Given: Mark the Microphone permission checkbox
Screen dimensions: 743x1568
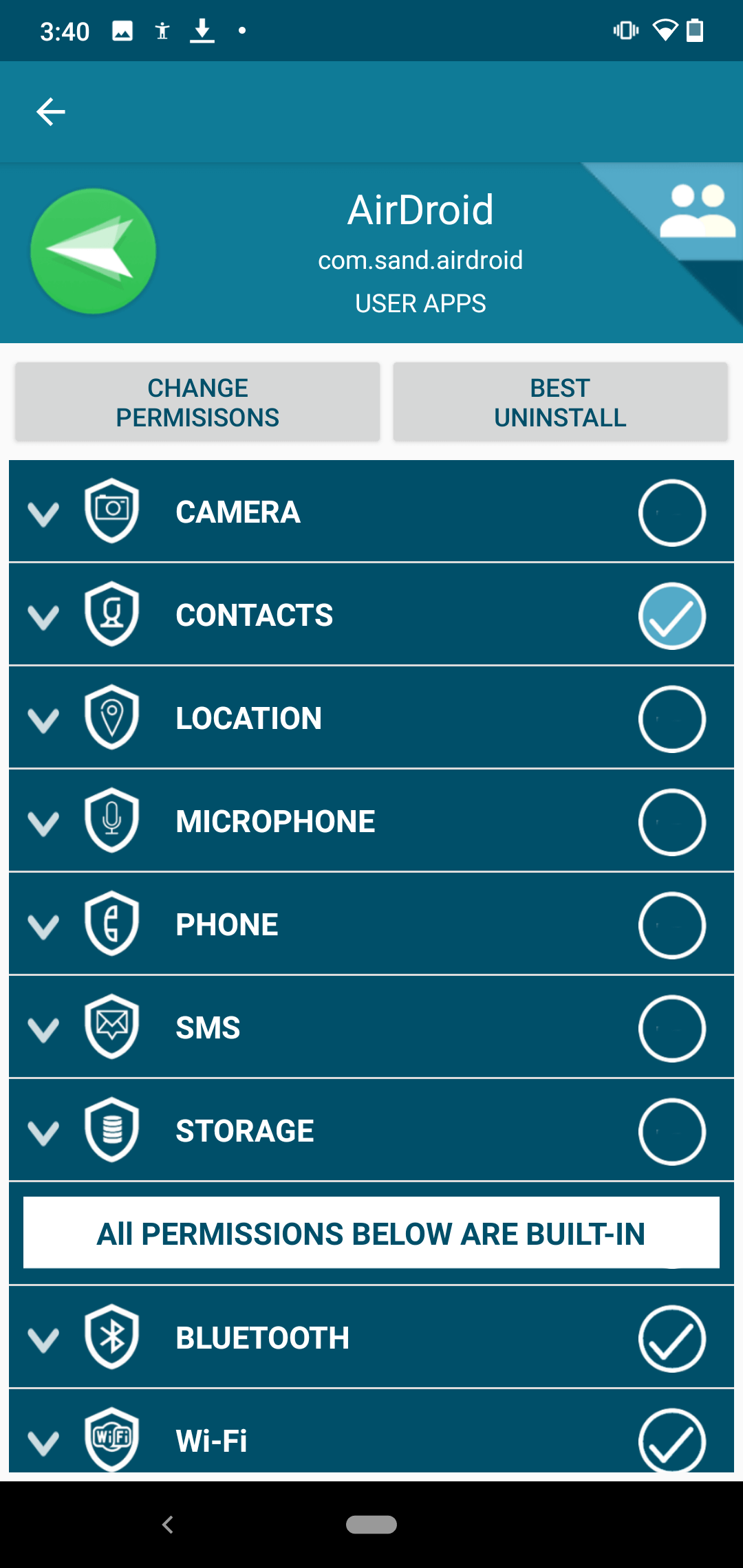Looking at the screenshot, I should pyautogui.click(x=671, y=823).
